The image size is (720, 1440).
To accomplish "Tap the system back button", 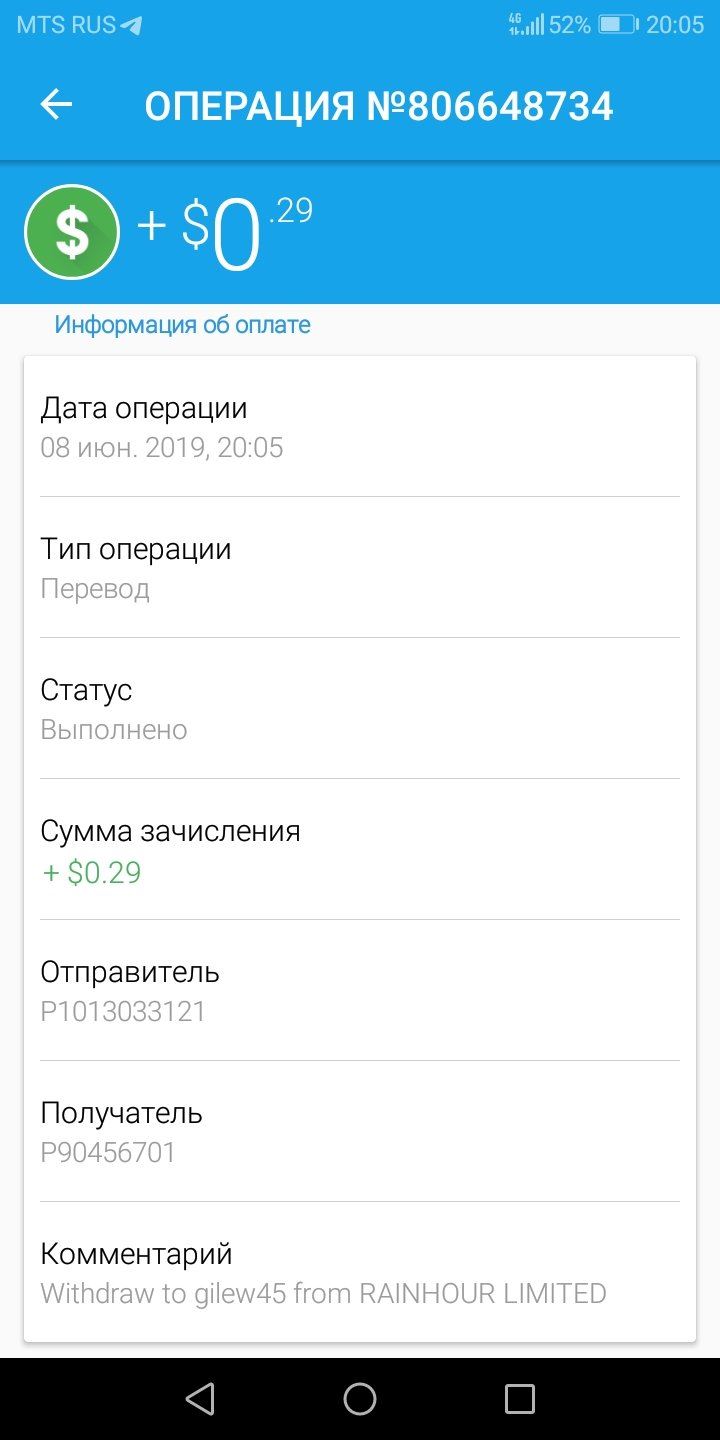I will [x=200, y=1398].
